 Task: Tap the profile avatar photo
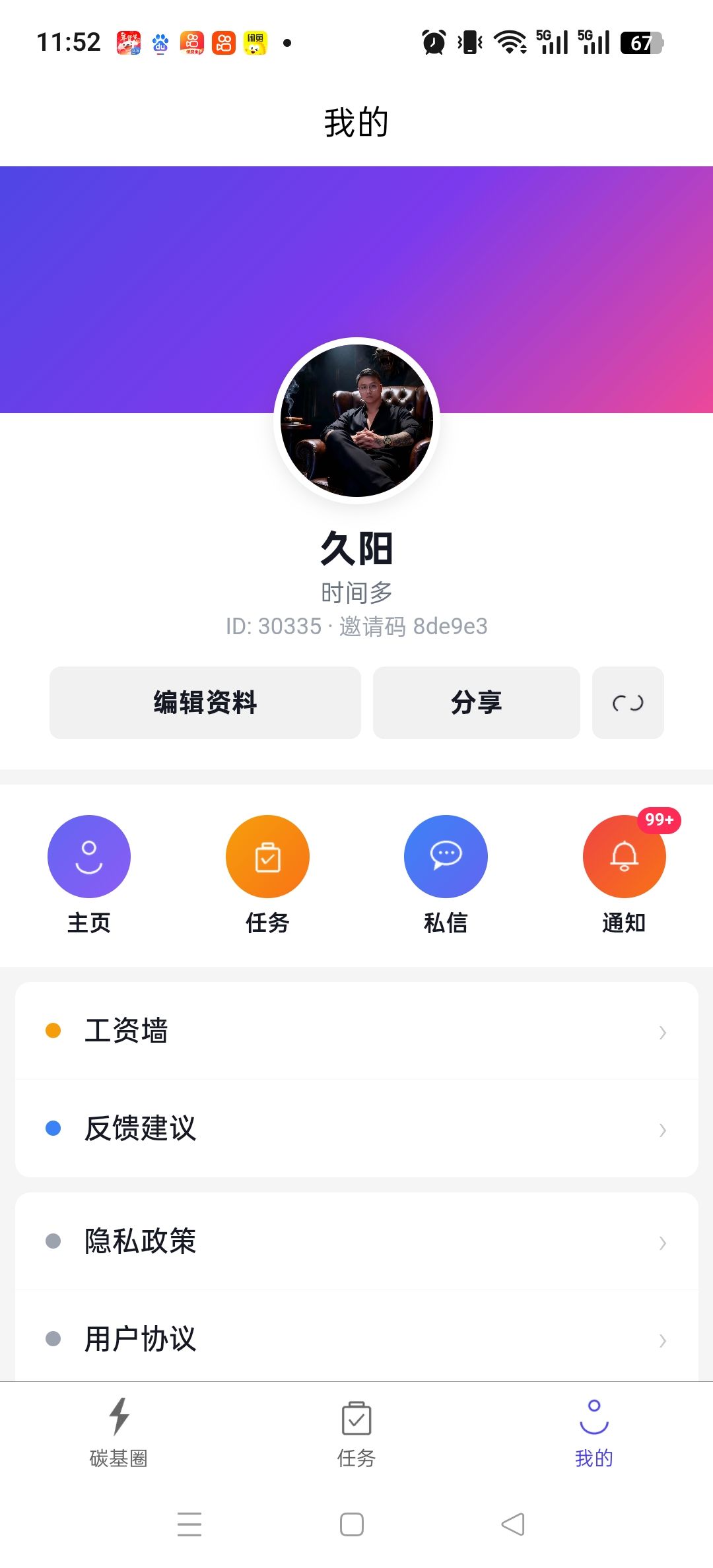tap(356, 420)
